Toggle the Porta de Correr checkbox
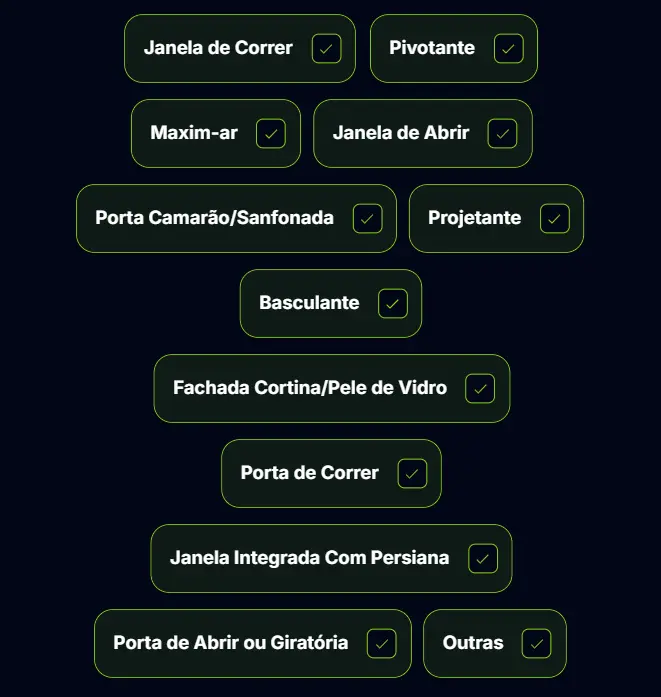 click(x=412, y=473)
